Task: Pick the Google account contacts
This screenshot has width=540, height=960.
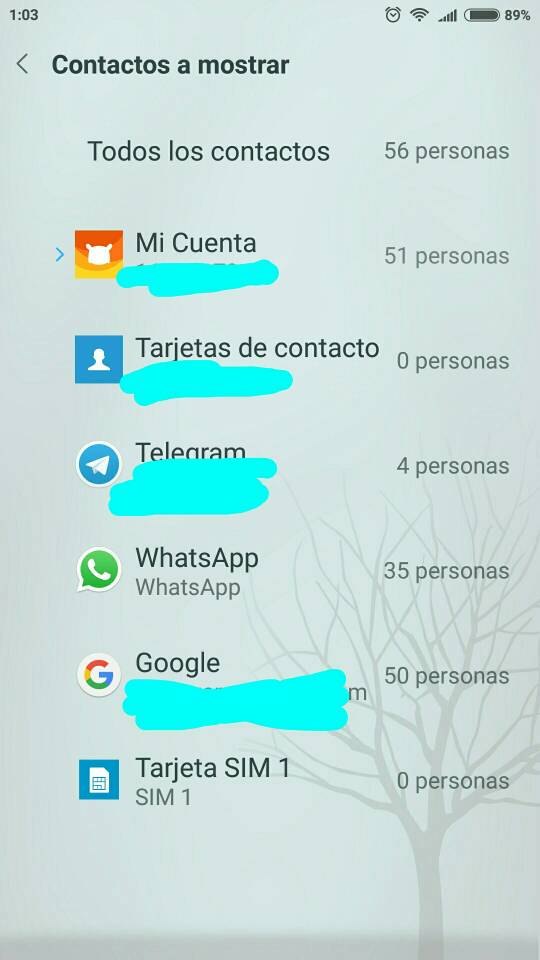Action: [270, 676]
